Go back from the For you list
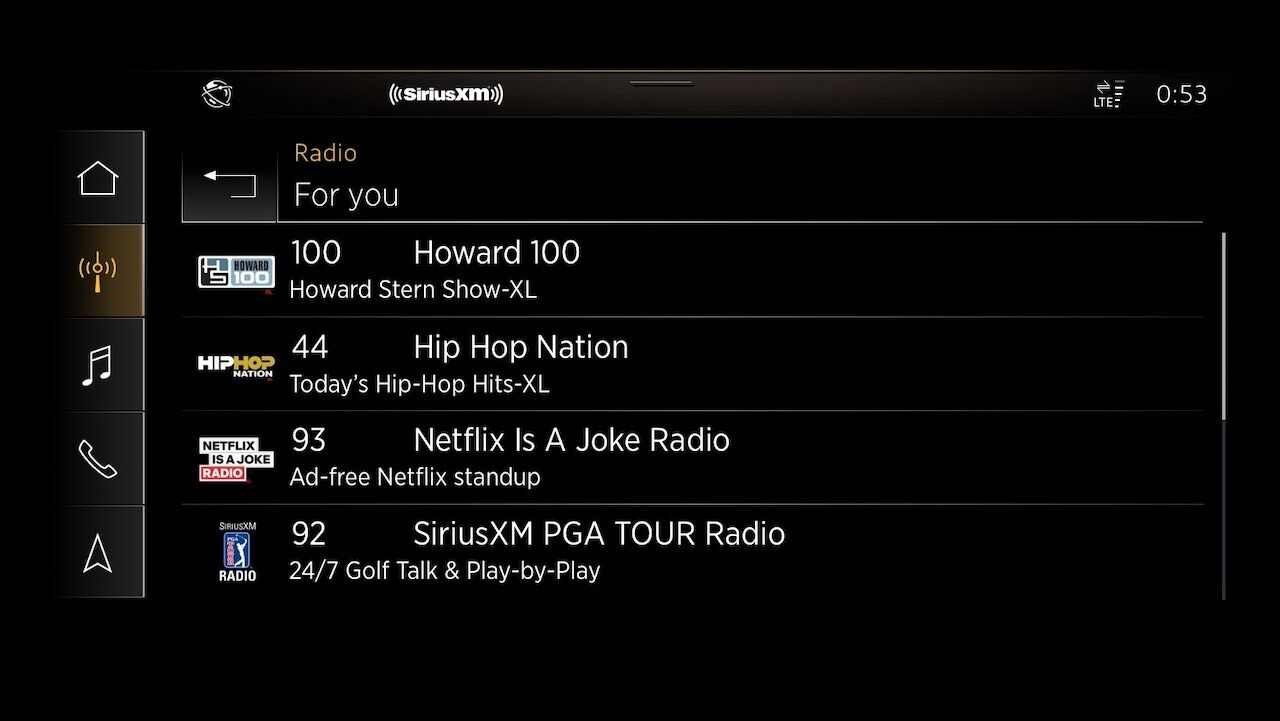Viewport: 1280px width, 721px height. [229, 183]
